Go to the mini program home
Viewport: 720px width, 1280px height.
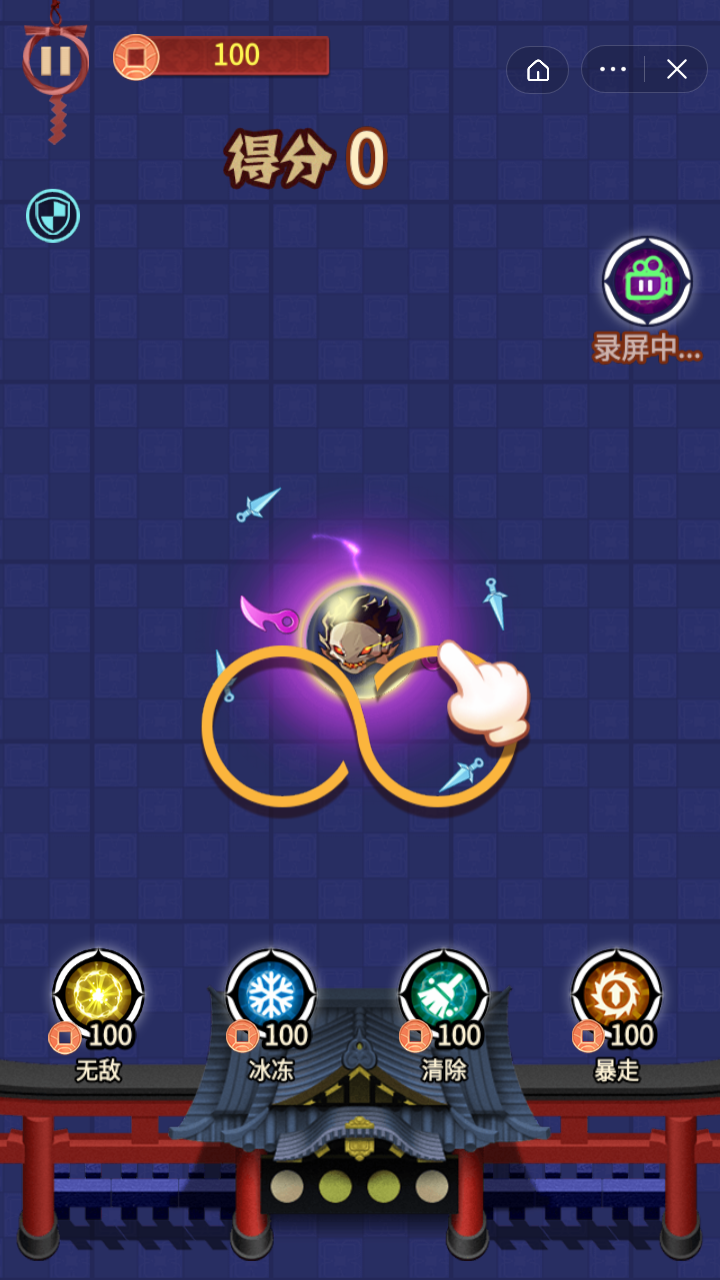[538, 70]
